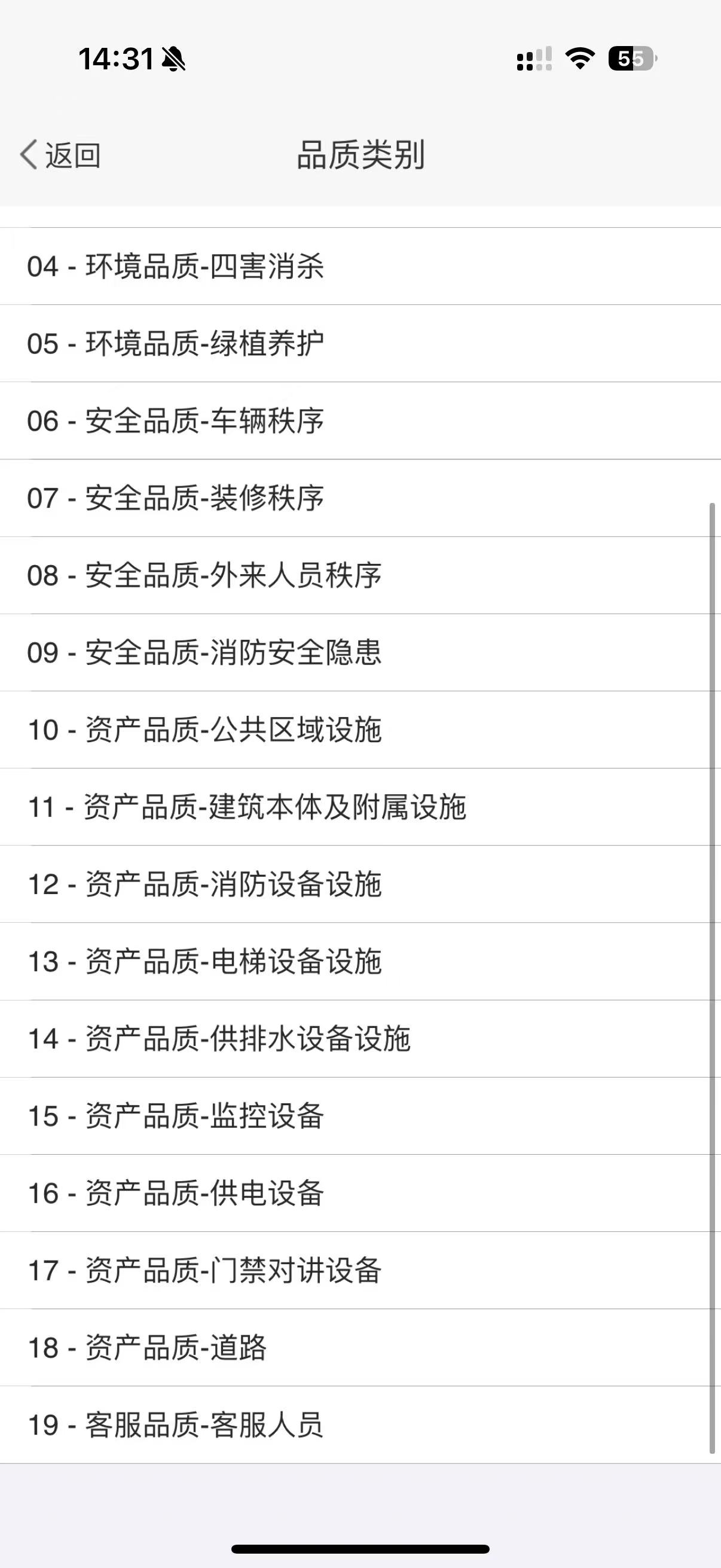
Task: Choose 05 - 环境品质-绿植养护
Action: [x=176, y=344]
